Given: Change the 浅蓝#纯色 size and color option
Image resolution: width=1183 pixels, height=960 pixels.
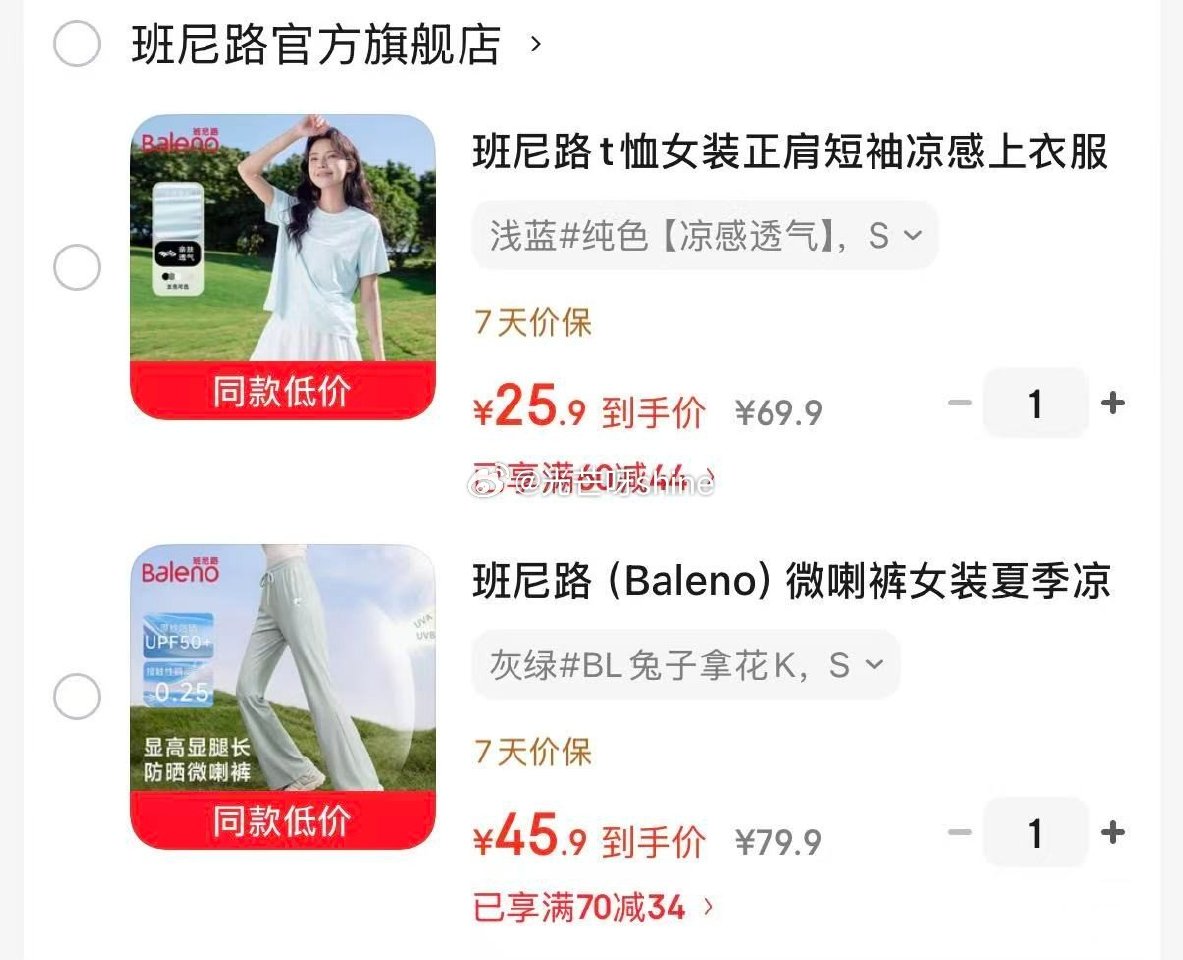Looking at the screenshot, I should pos(704,236).
